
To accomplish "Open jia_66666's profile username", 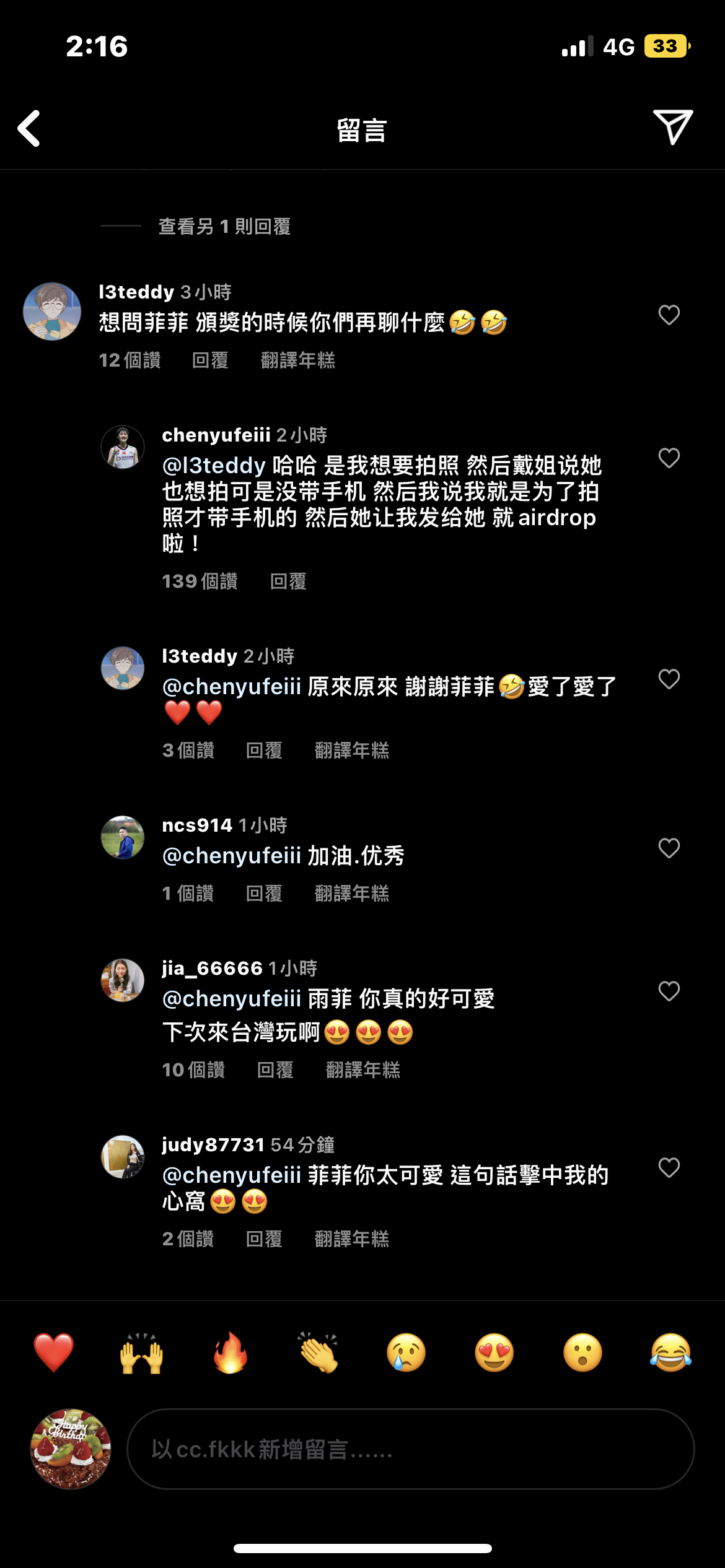I will click(212, 968).
